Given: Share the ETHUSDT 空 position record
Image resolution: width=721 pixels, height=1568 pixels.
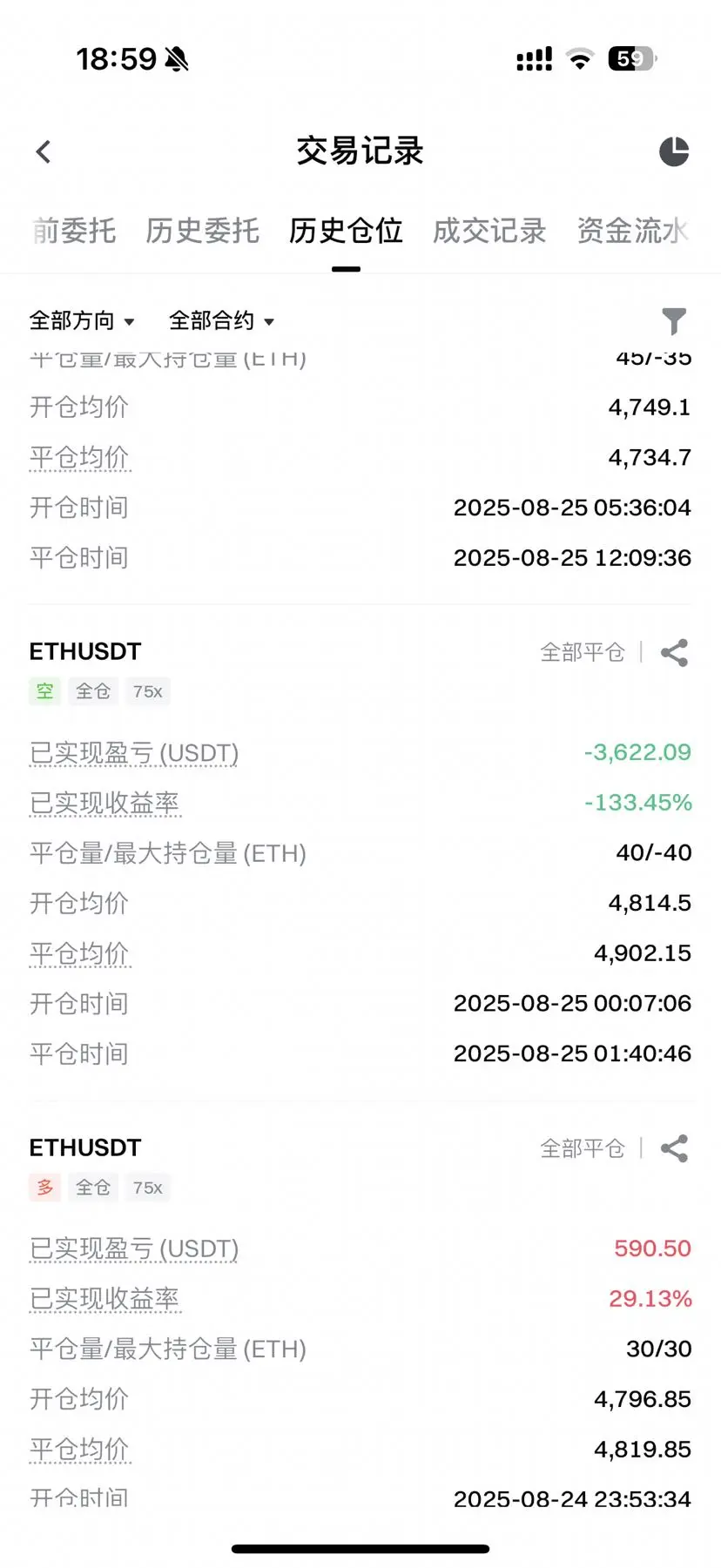Looking at the screenshot, I should 674,653.
